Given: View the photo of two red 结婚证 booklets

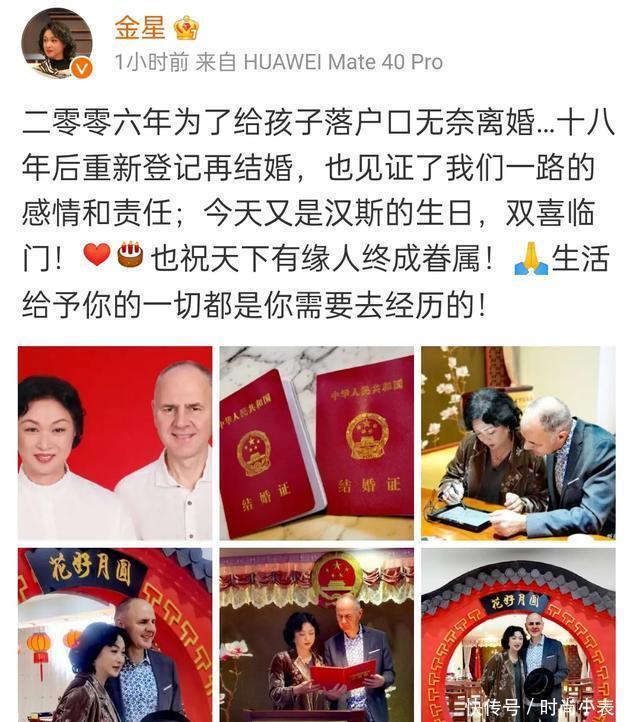Looking at the screenshot, I should point(317,443).
